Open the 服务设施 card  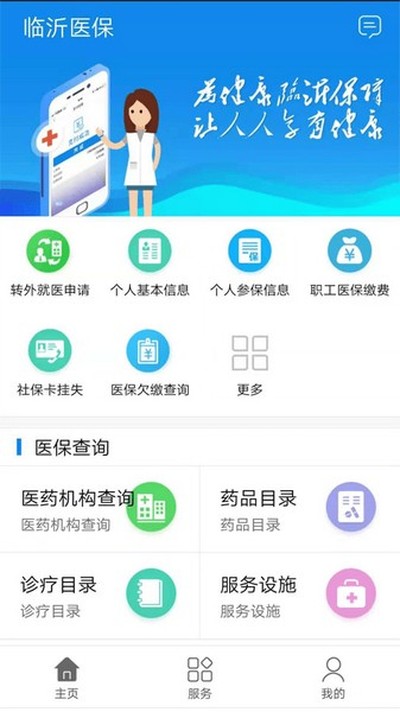click(x=300, y=596)
